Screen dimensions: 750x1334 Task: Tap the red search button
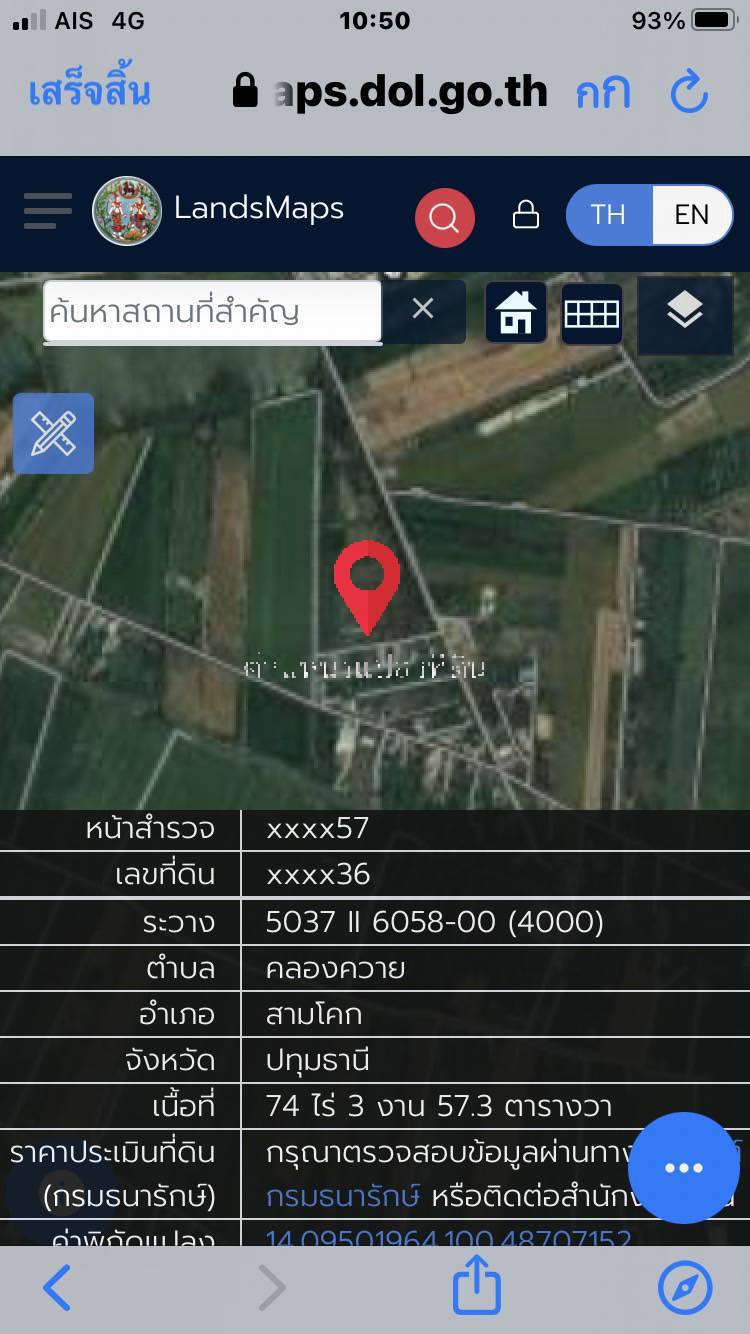(444, 216)
